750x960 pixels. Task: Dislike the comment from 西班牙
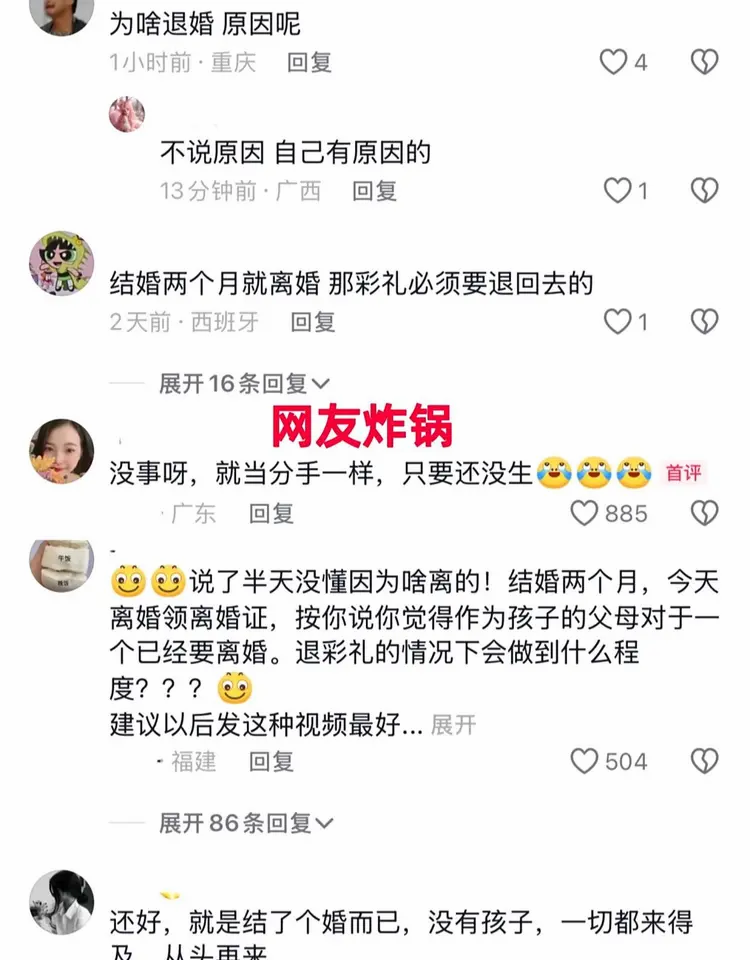pyautogui.click(x=705, y=321)
